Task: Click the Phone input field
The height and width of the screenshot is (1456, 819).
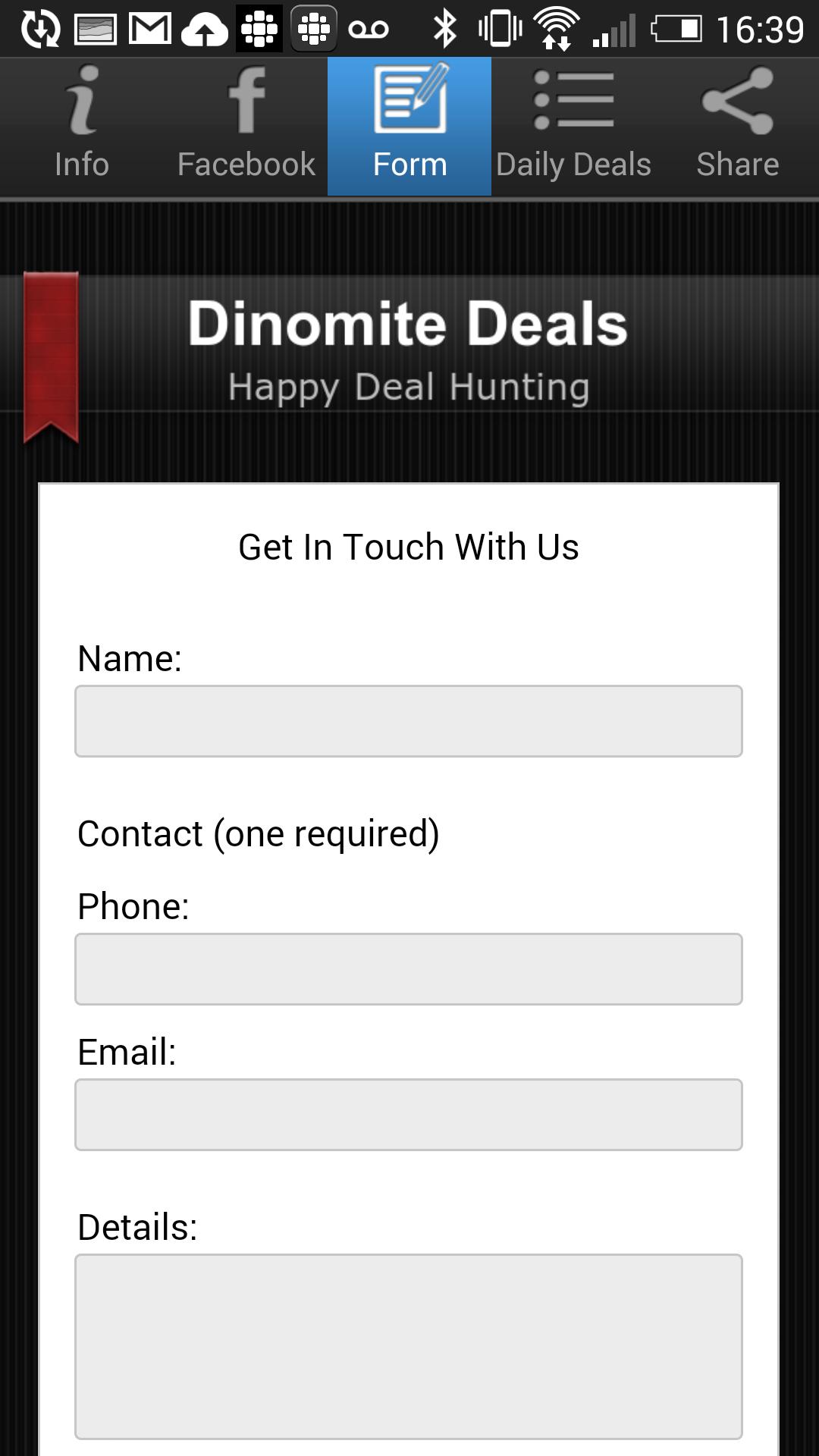Action: pos(409,969)
